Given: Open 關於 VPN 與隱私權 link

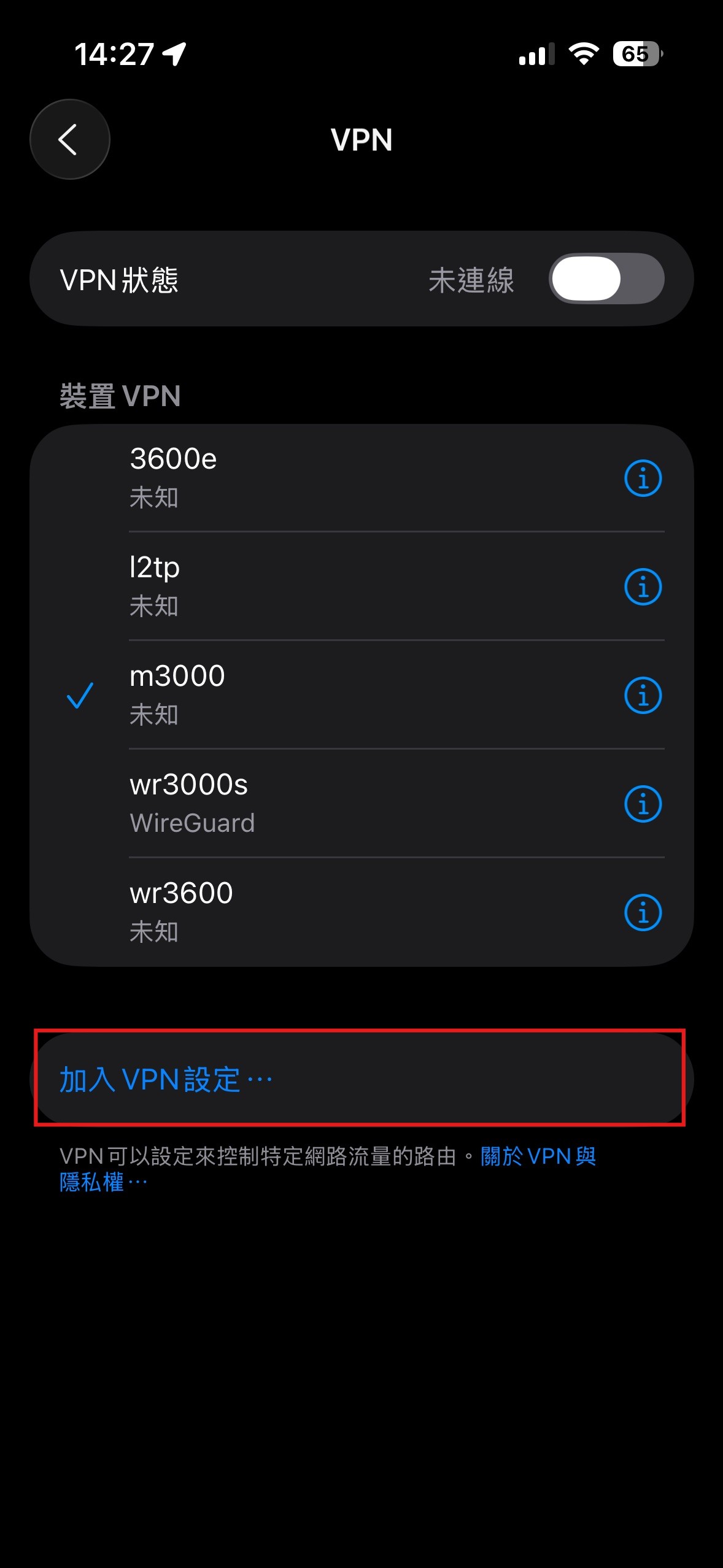Looking at the screenshot, I should tap(538, 1156).
